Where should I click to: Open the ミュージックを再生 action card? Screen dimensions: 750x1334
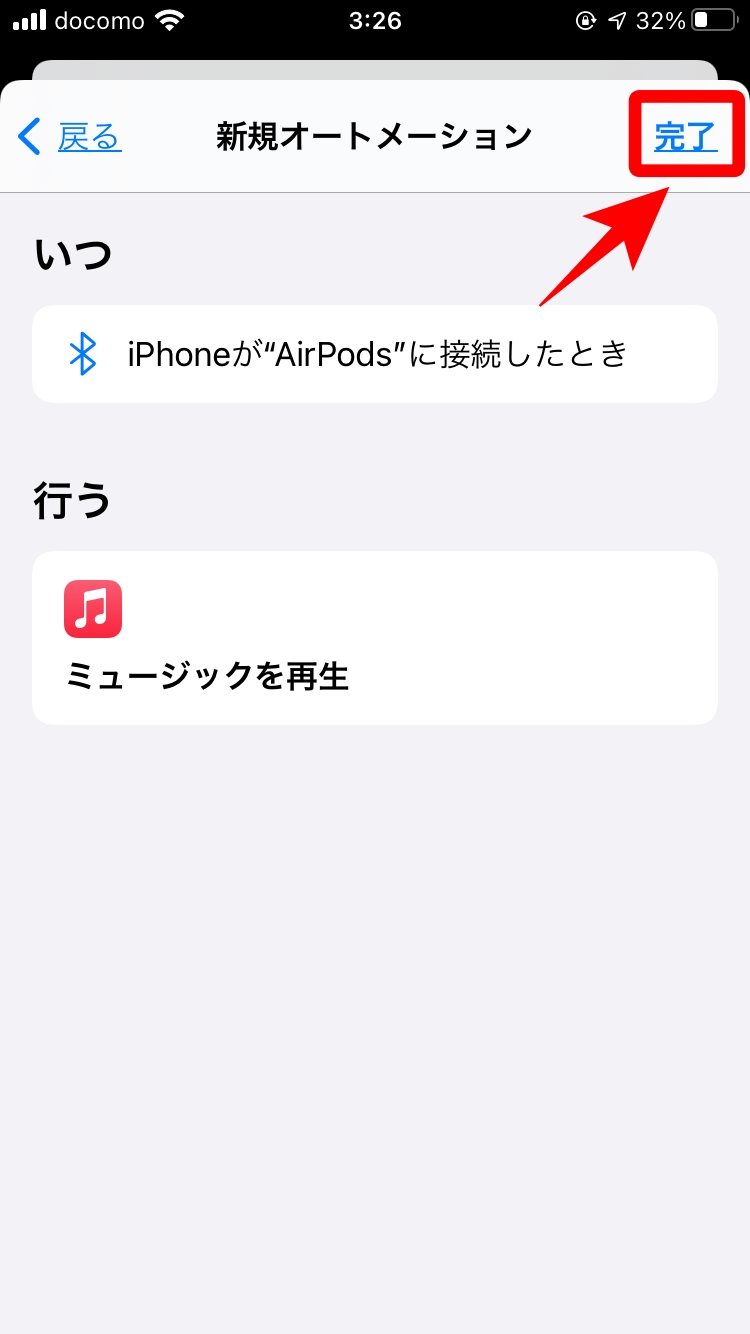pos(375,638)
